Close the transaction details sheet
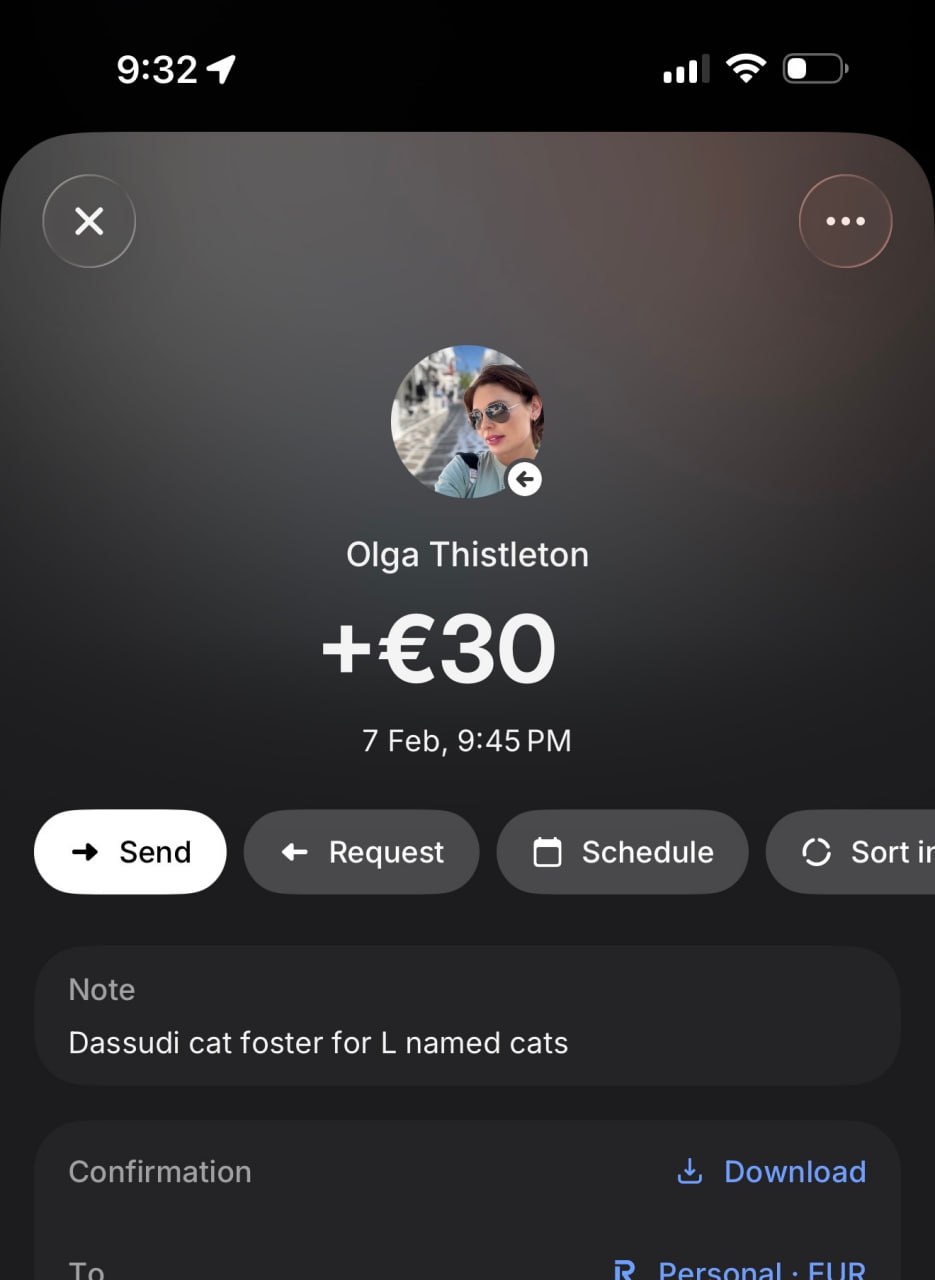 [89, 221]
